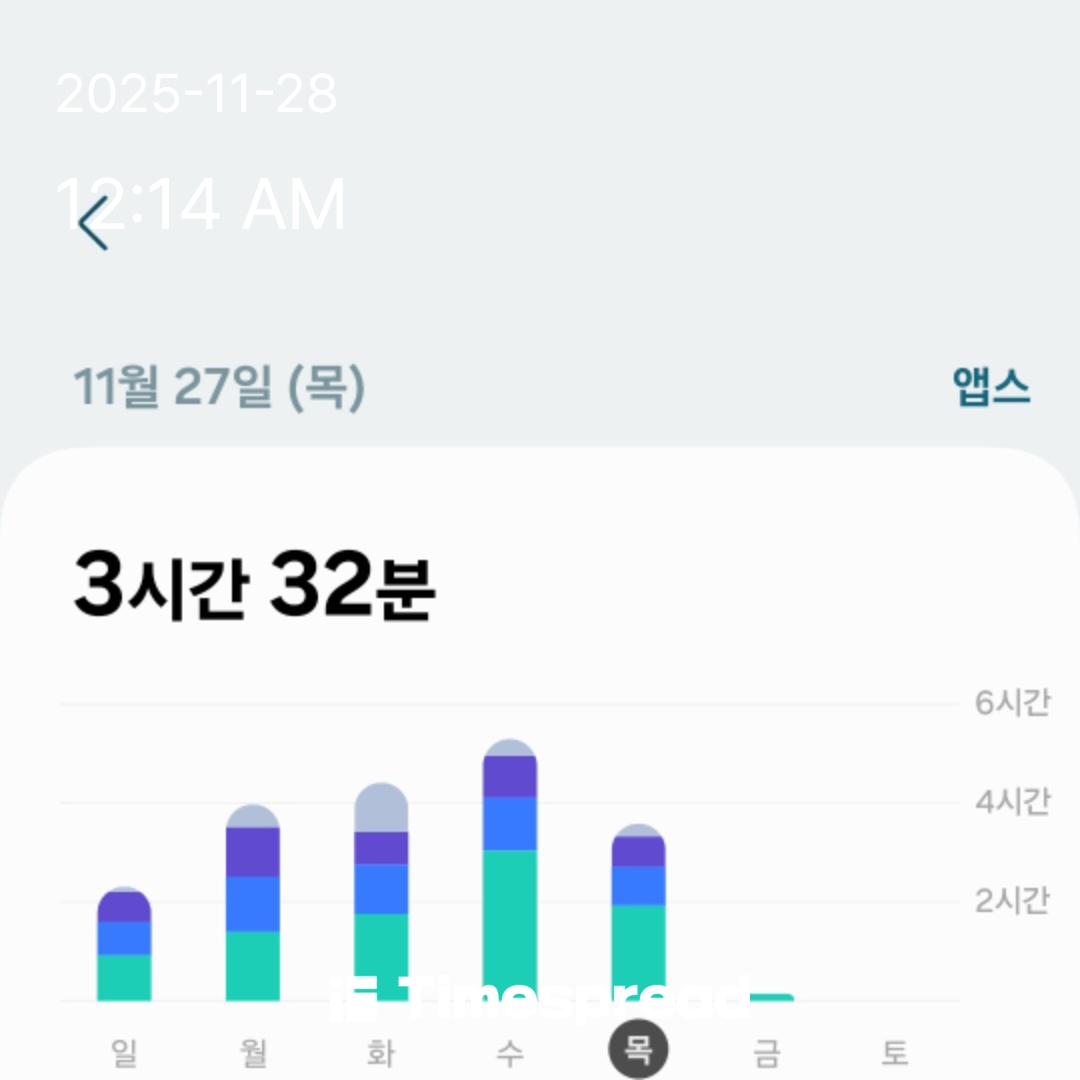
Task: Tap the highlighted 목 day label
Action: pos(638,1051)
